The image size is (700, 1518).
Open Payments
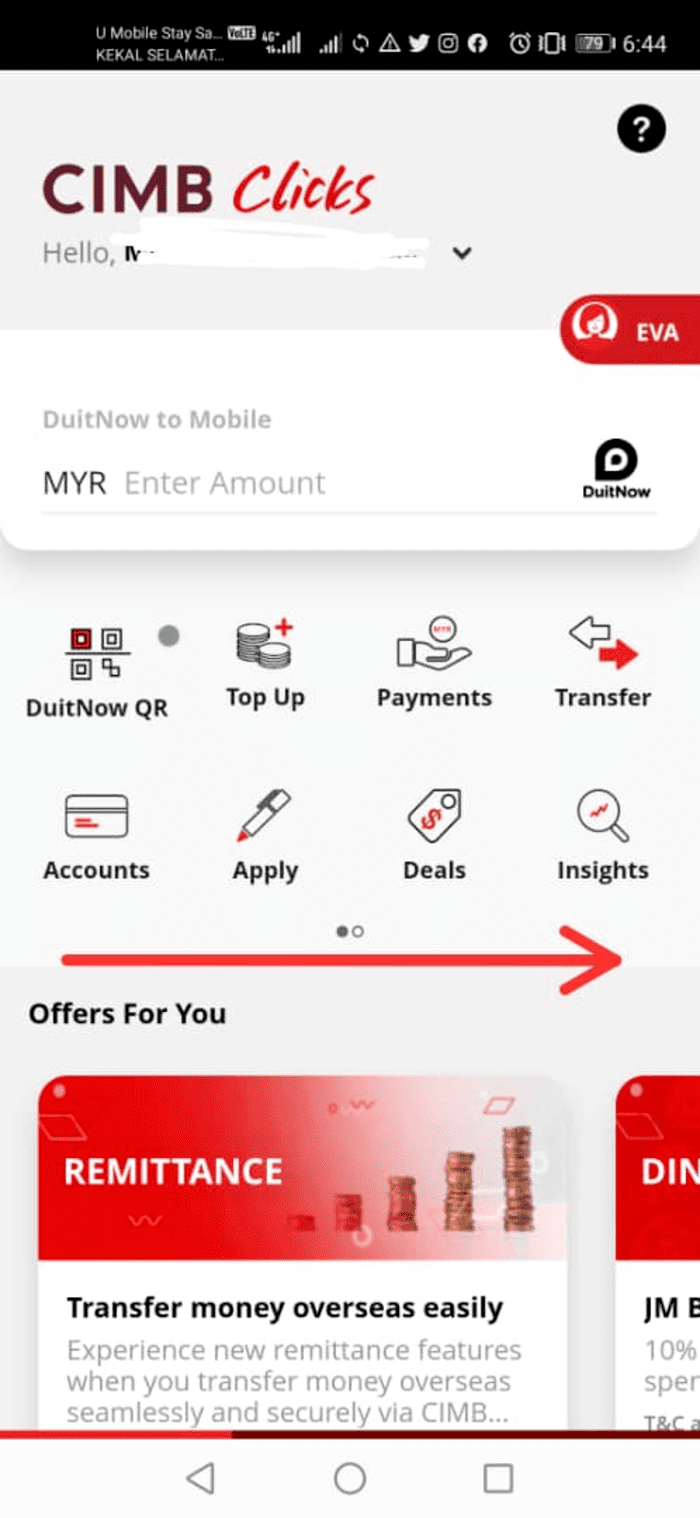coord(434,665)
